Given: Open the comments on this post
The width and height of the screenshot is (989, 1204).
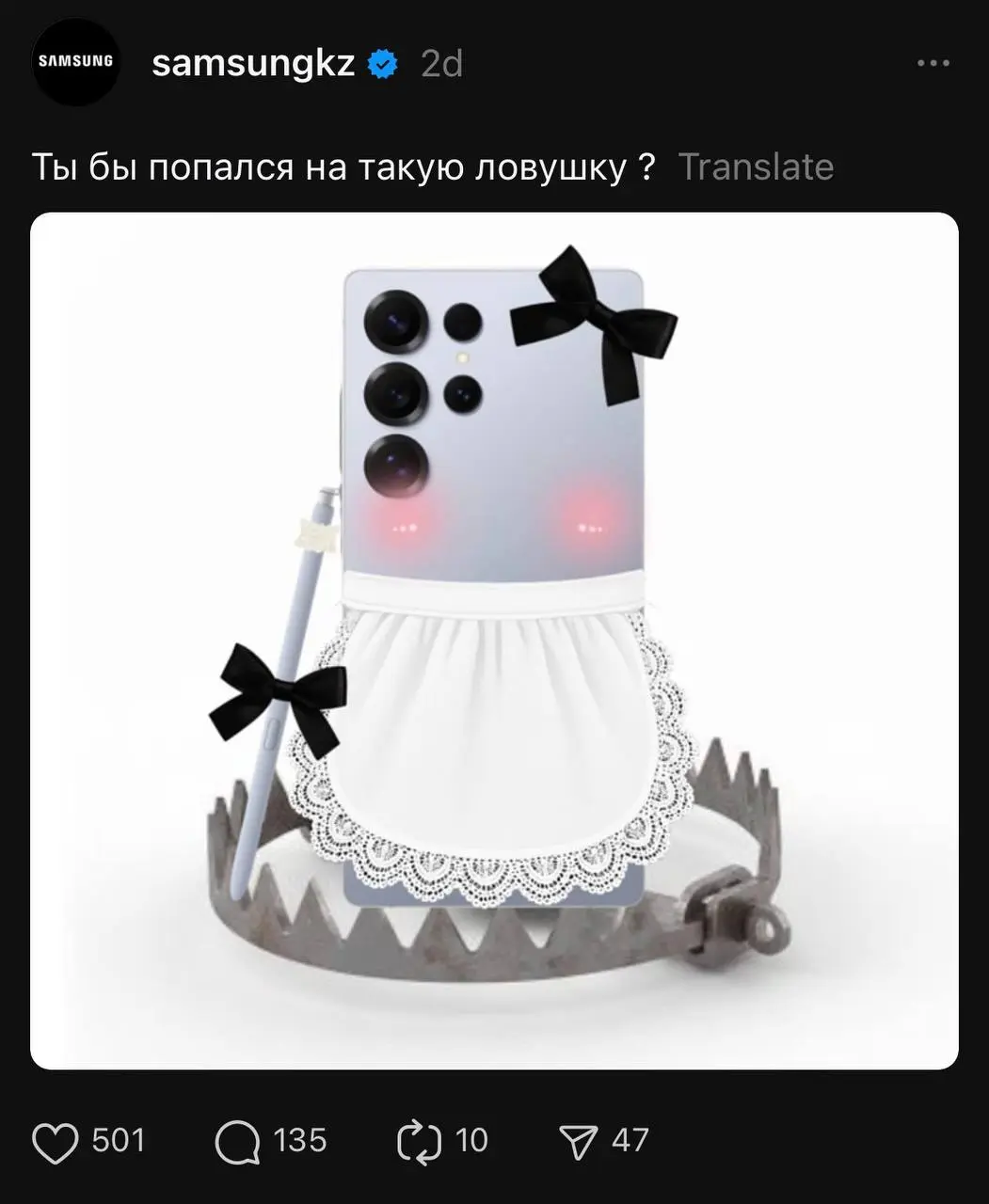Looking at the screenshot, I should tap(237, 1142).
